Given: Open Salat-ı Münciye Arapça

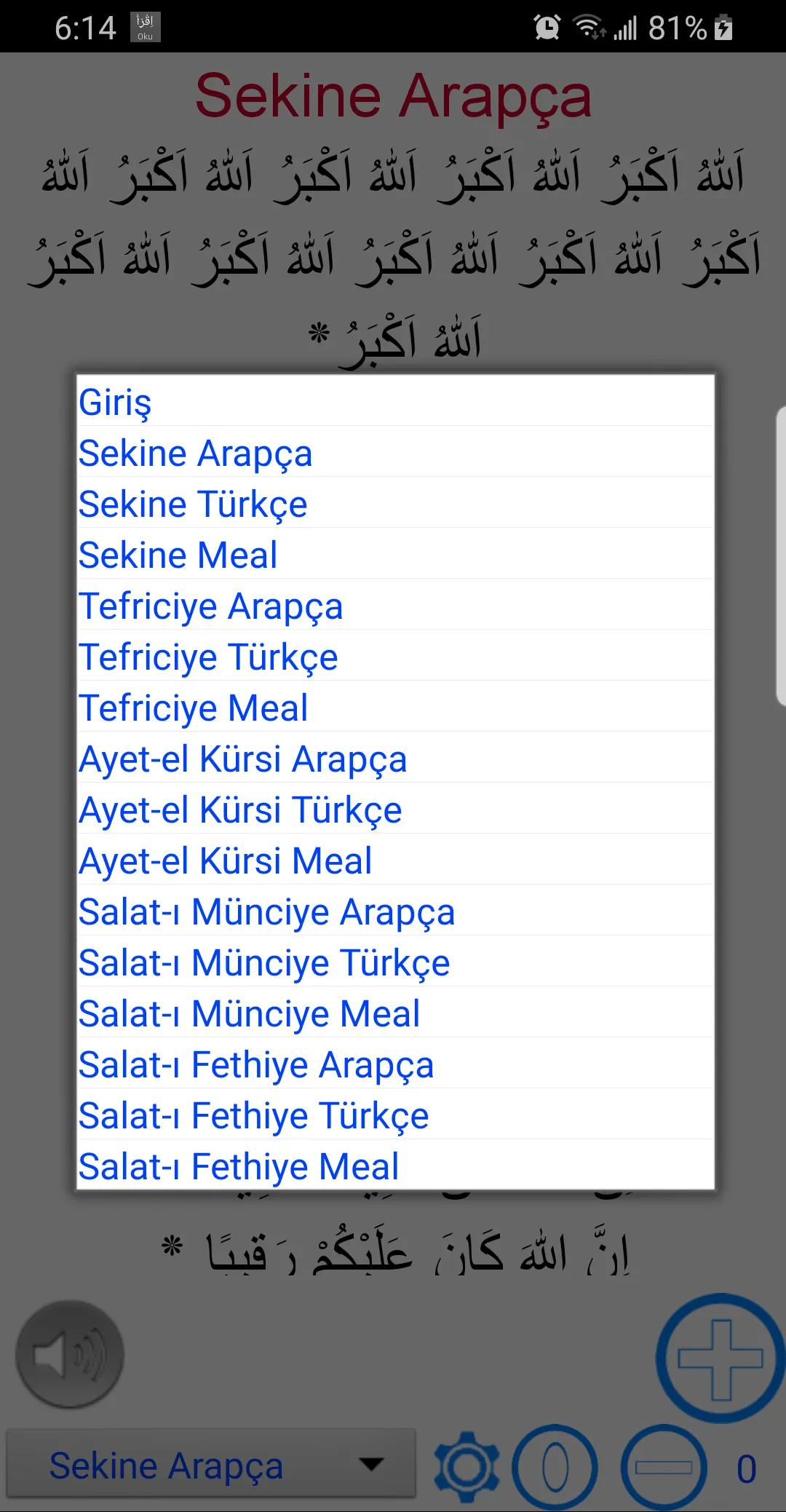Looking at the screenshot, I should (x=395, y=910).
